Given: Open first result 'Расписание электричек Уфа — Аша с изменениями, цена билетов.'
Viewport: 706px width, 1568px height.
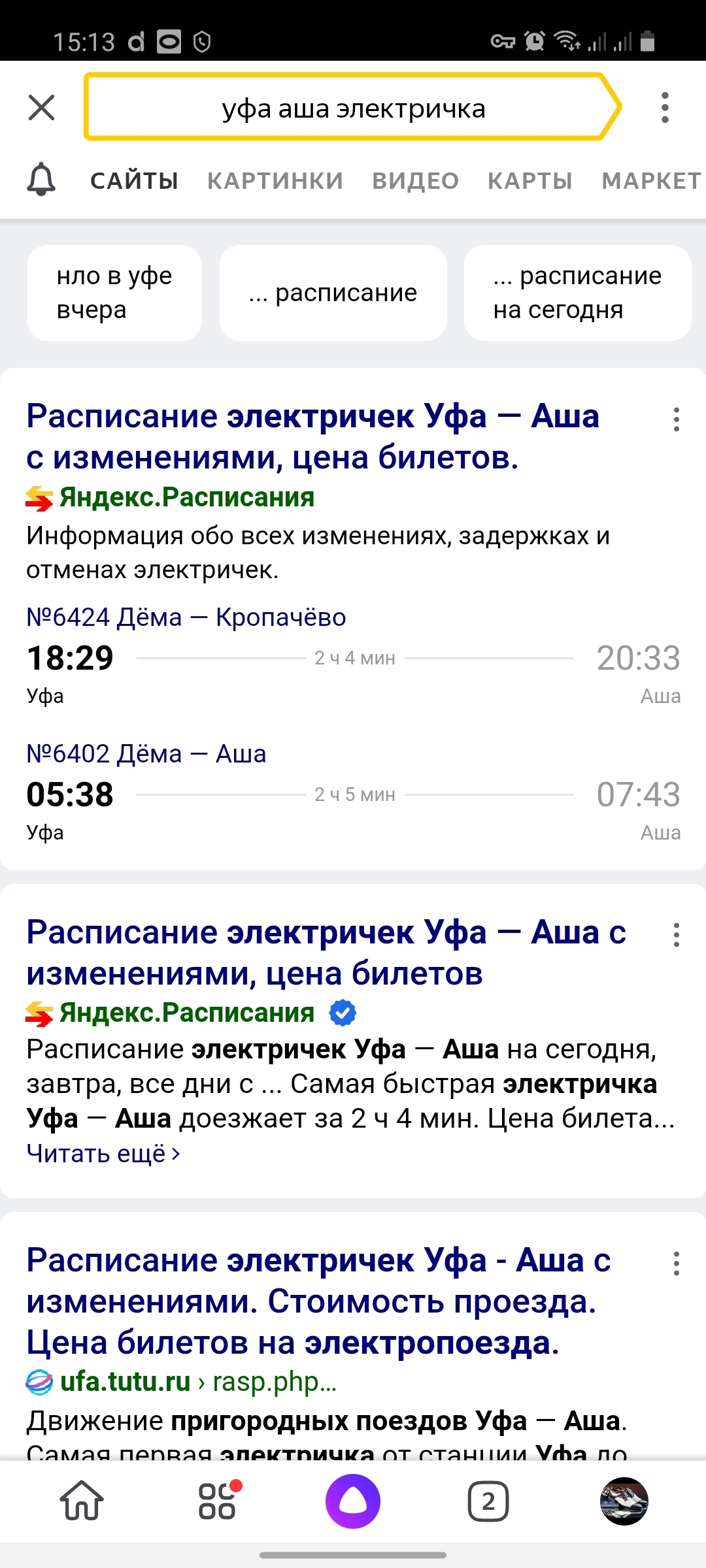Looking at the screenshot, I should point(312,436).
